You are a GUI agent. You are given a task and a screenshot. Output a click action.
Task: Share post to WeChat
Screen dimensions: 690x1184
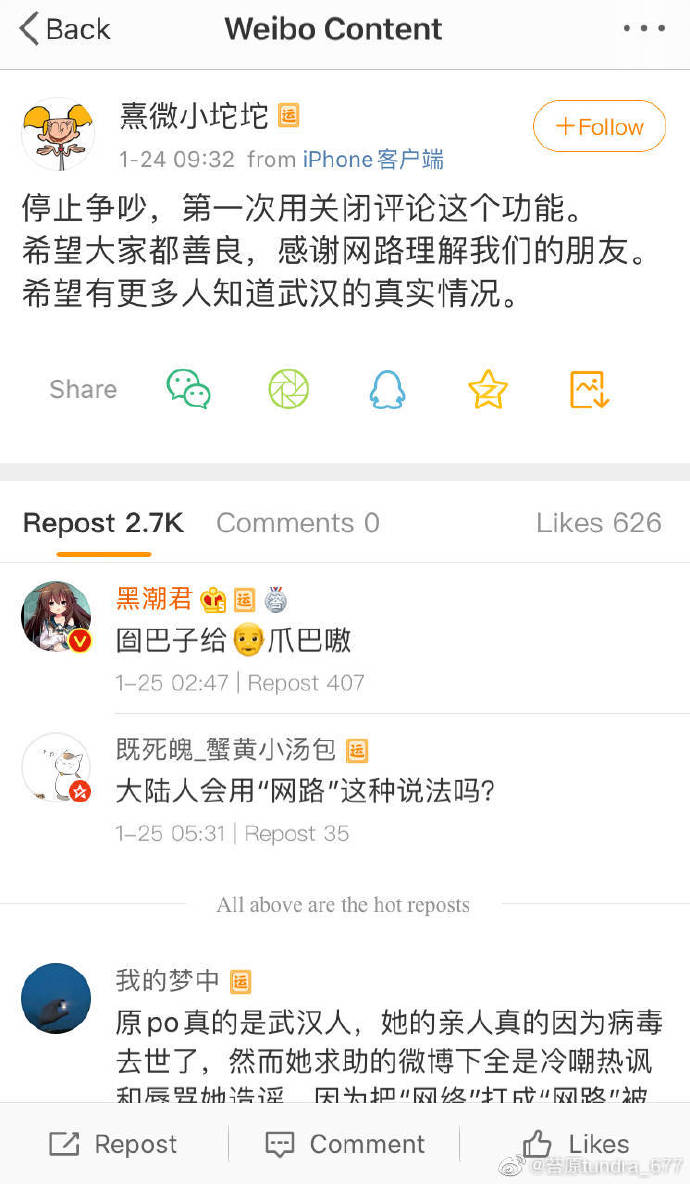(x=188, y=389)
